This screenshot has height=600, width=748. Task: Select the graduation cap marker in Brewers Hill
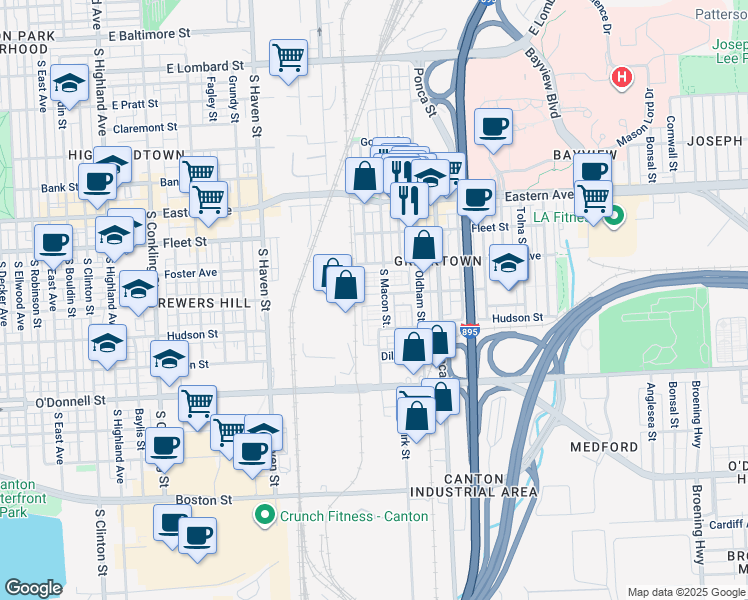[138, 289]
